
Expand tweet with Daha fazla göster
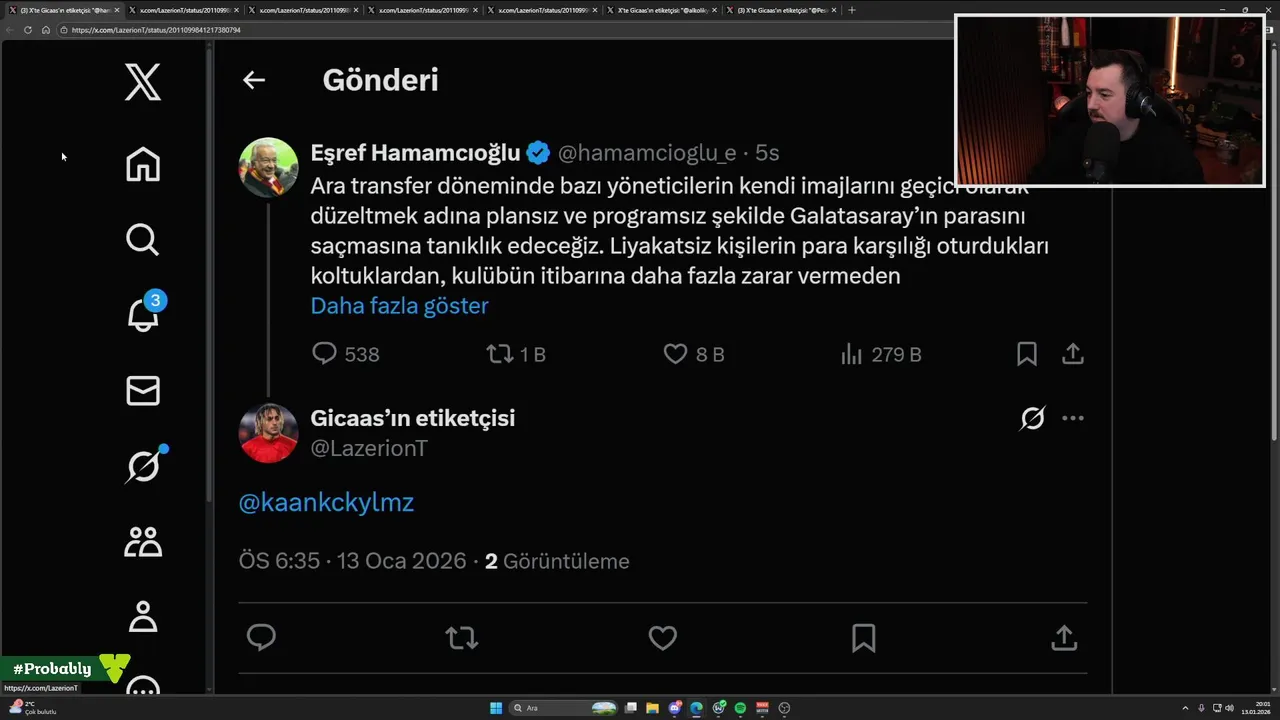pyautogui.click(x=399, y=306)
